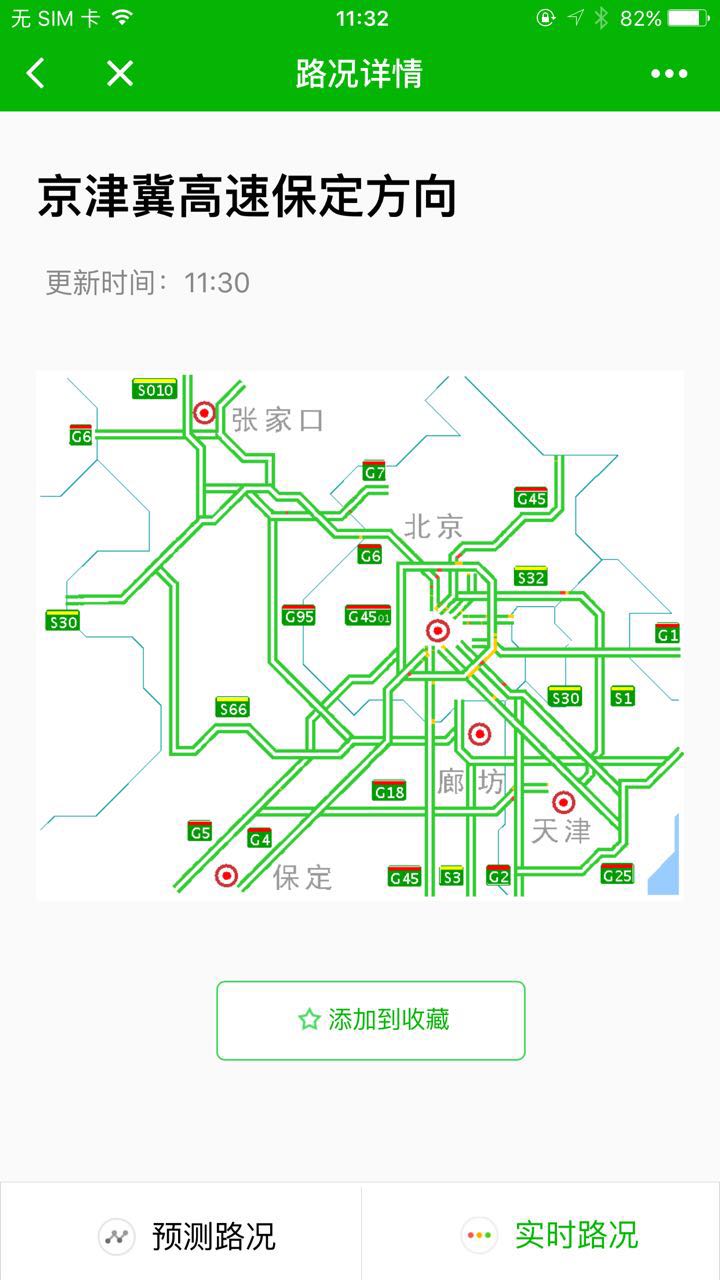Close the page with the X icon

(x=120, y=73)
